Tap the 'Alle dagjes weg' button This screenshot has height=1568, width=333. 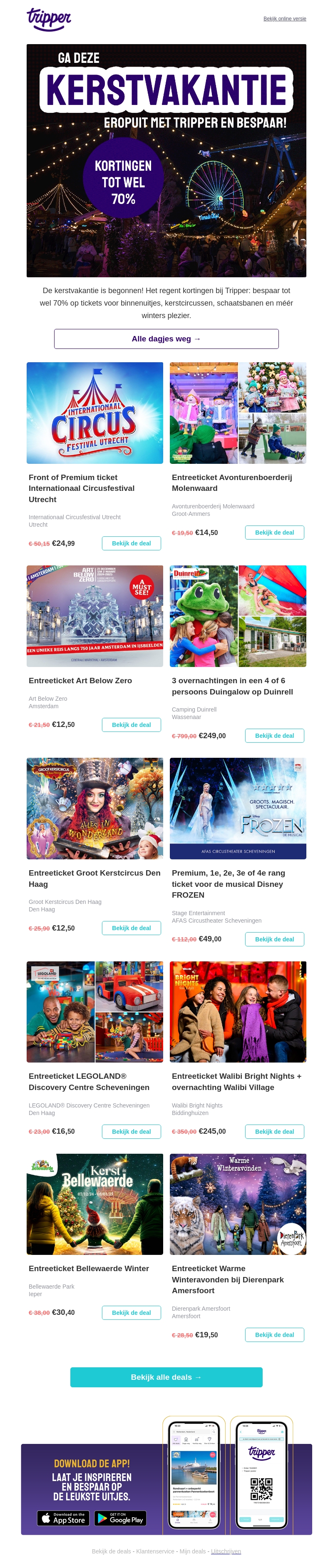click(166, 339)
